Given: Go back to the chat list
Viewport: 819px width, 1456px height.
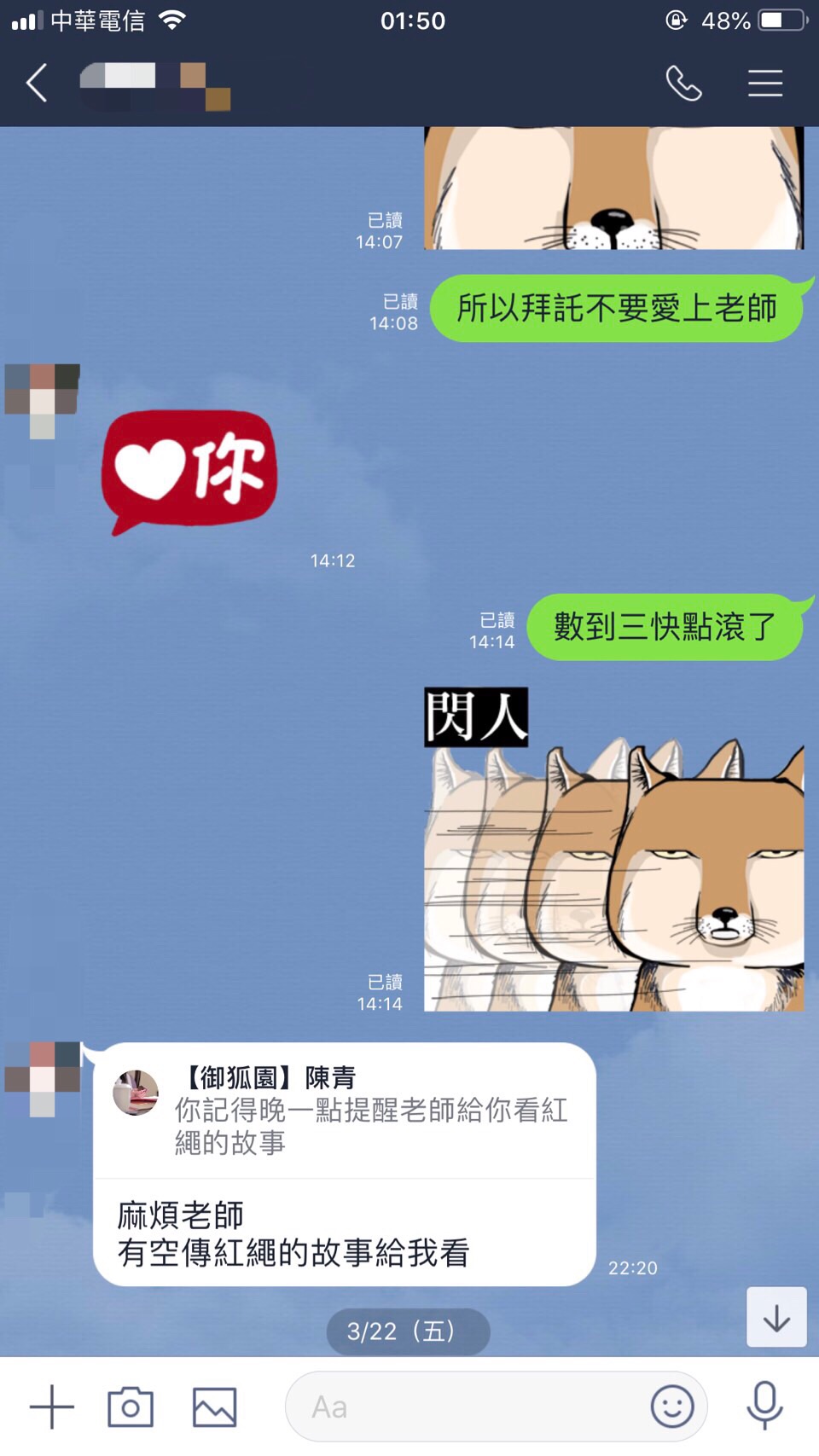Looking at the screenshot, I should click(x=37, y=84).
